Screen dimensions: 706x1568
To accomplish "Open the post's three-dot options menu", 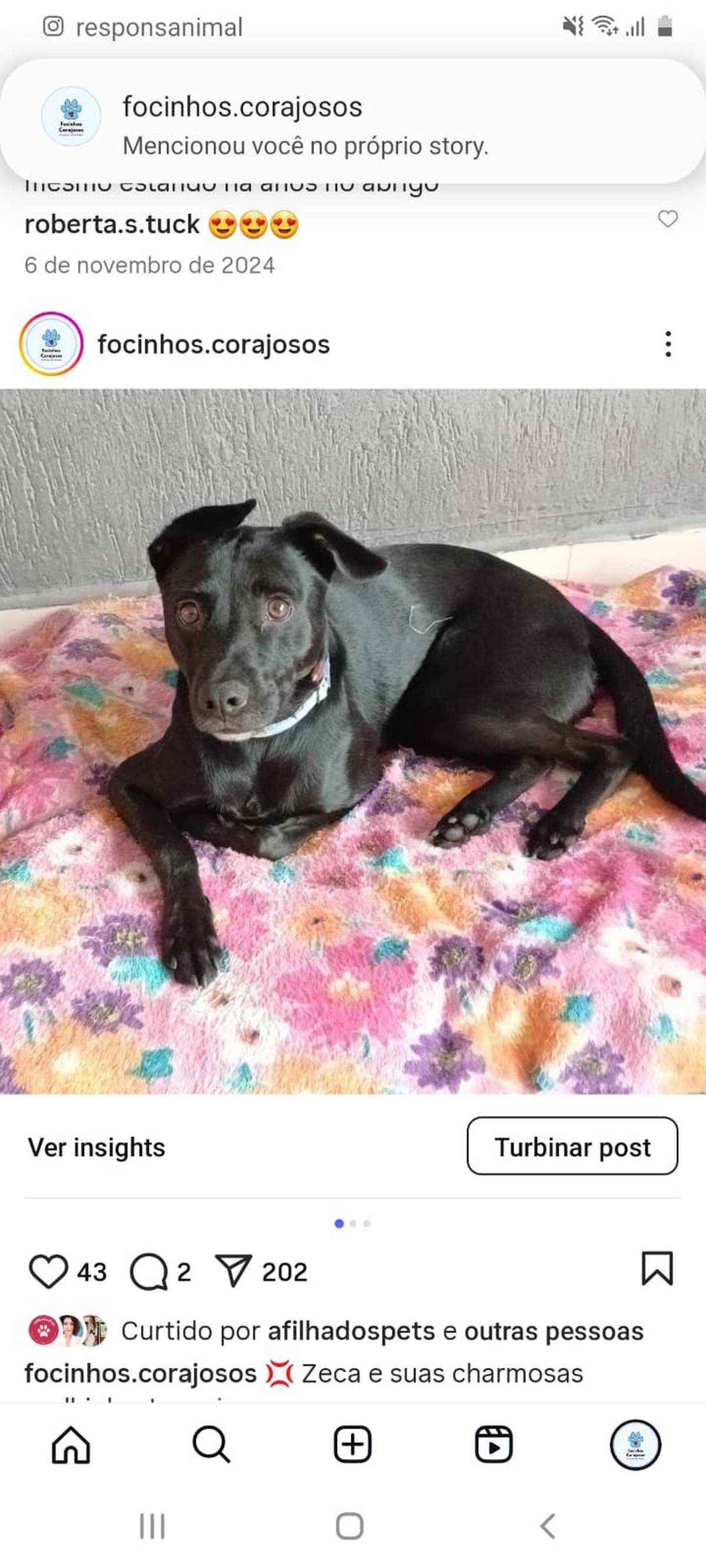I will (668, 344).
